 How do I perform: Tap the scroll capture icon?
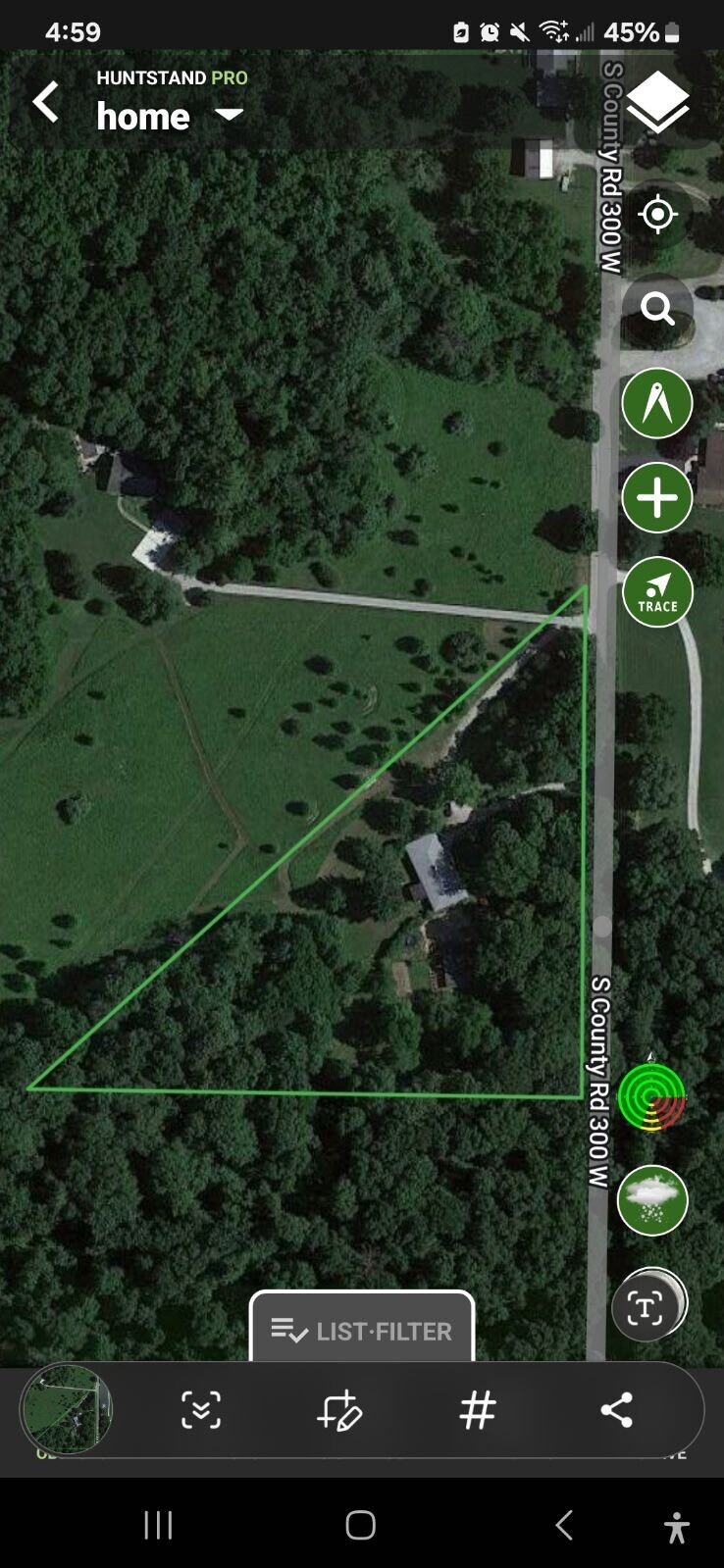[x=201, y=1410]
